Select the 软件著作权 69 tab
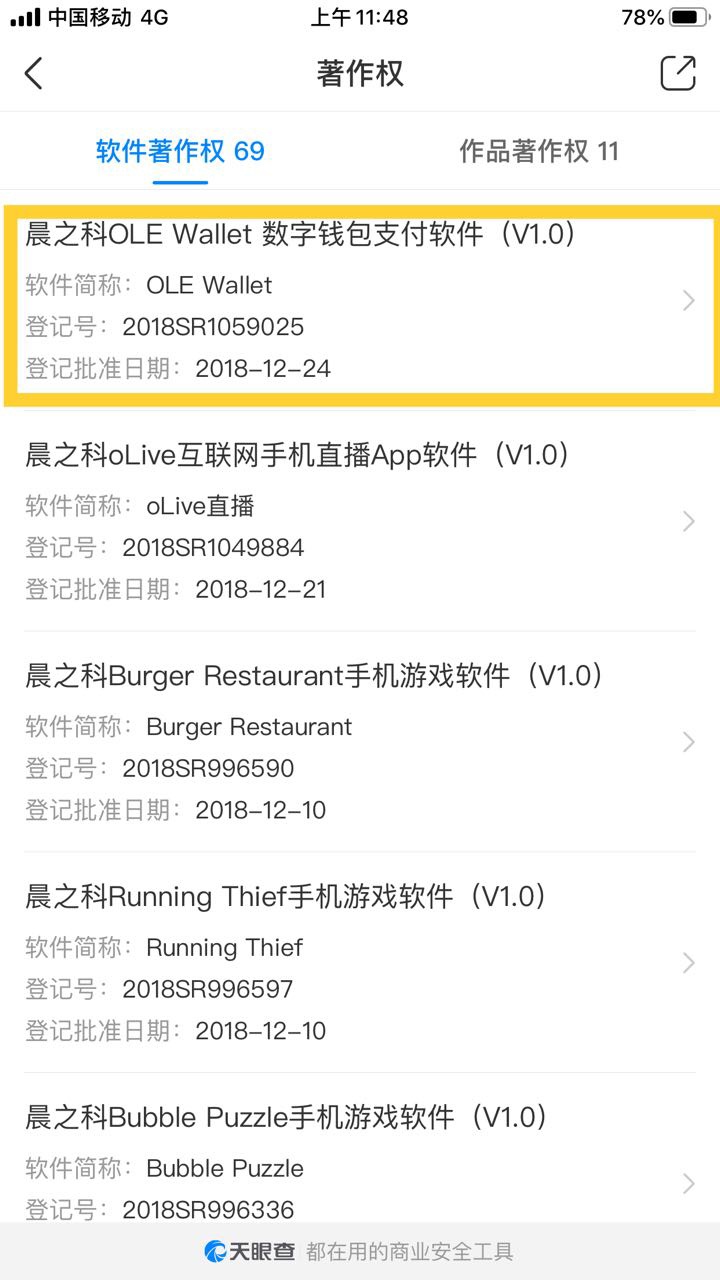The height and width of the screenshot is (1280, 720). (180, 151)
